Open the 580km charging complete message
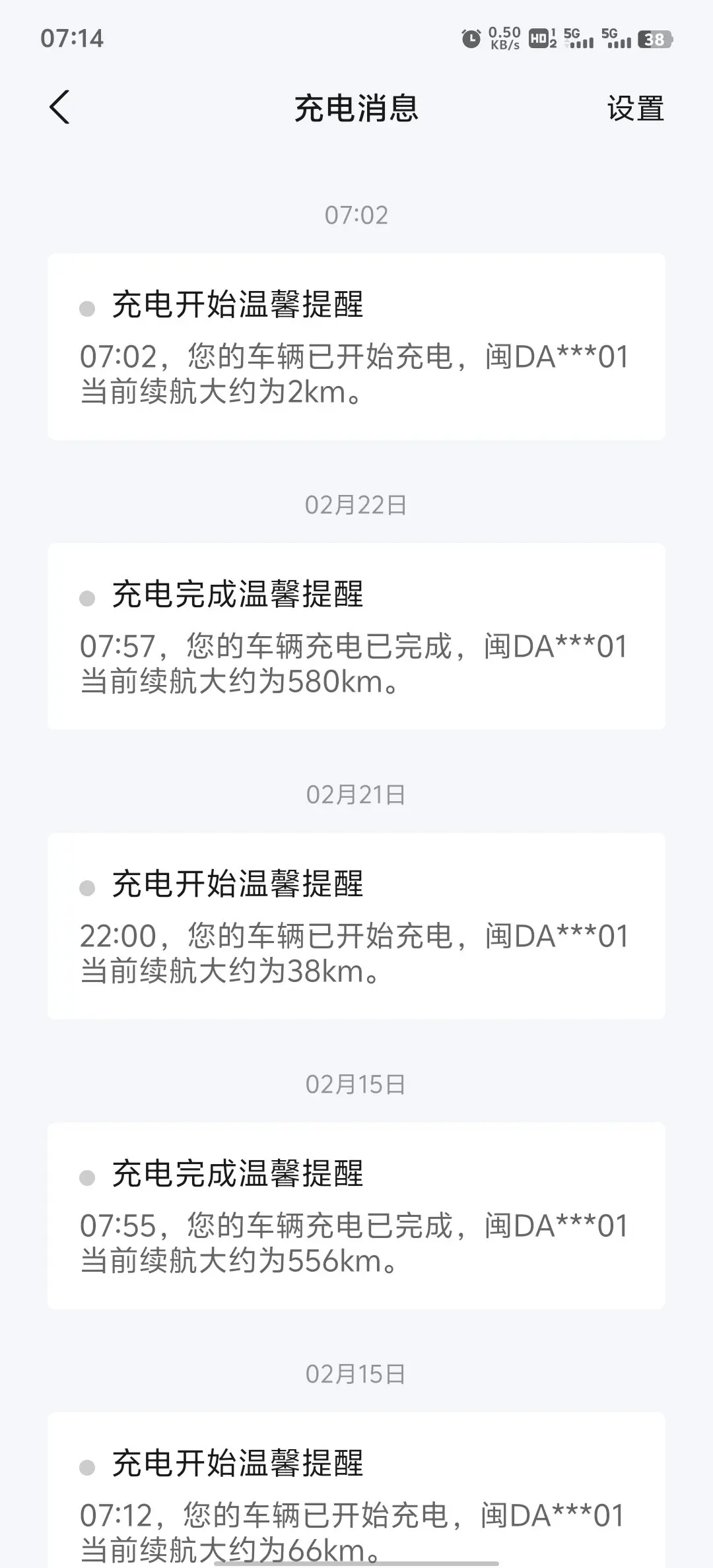The image size is (713, 1568). pyautogui.click(x=356, y=636)
